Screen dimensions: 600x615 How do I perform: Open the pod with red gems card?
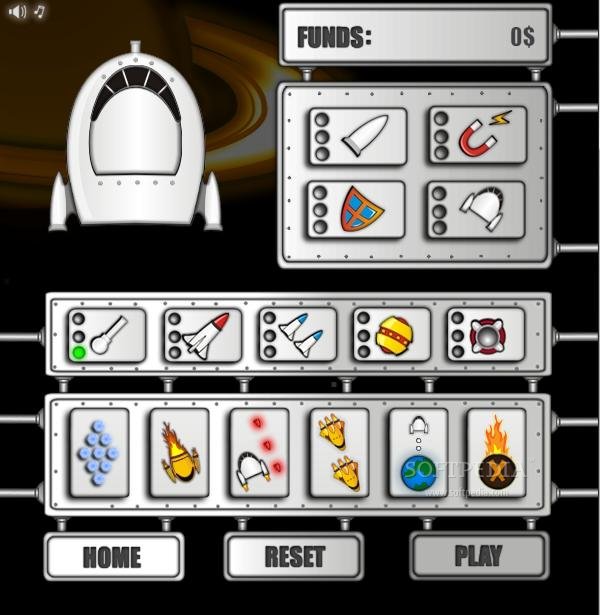tap(259, 453)
